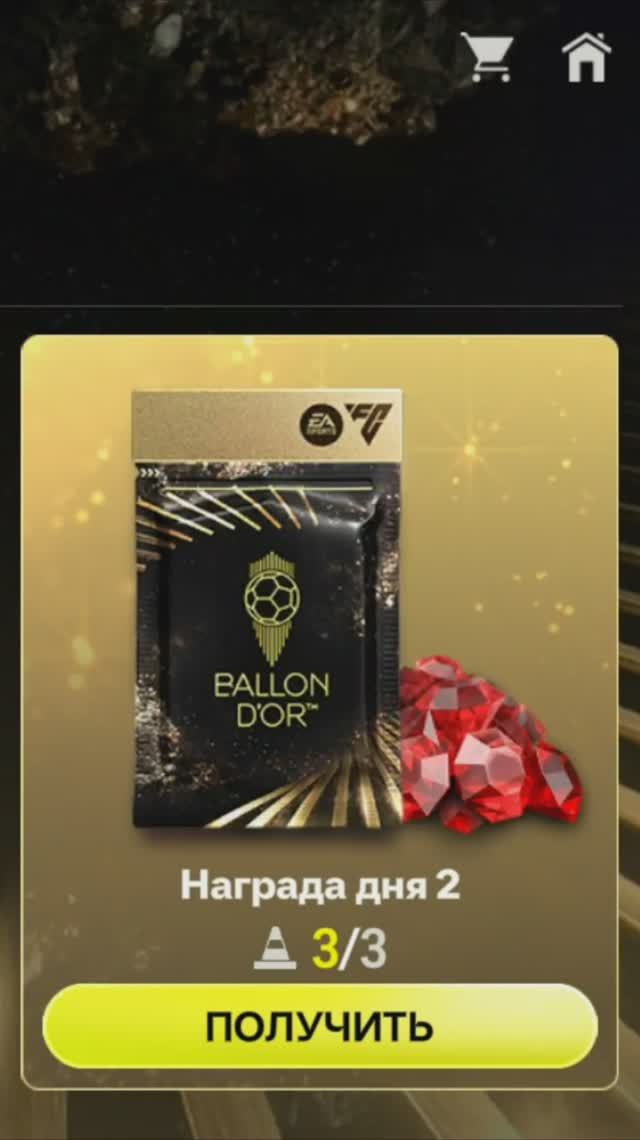
Task: Go to the home screen icon
Action: 586,57
